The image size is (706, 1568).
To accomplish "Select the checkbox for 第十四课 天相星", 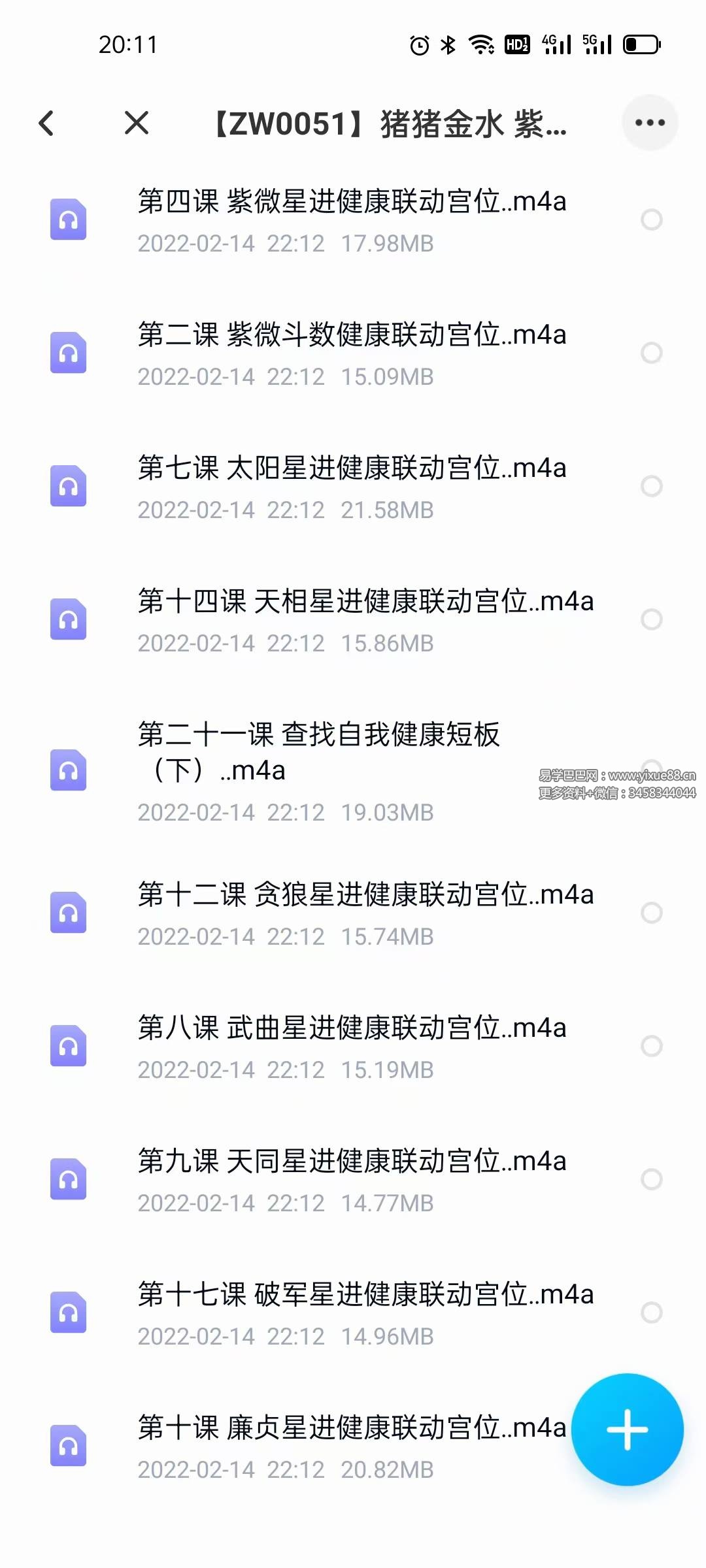I will pos(651,619).
